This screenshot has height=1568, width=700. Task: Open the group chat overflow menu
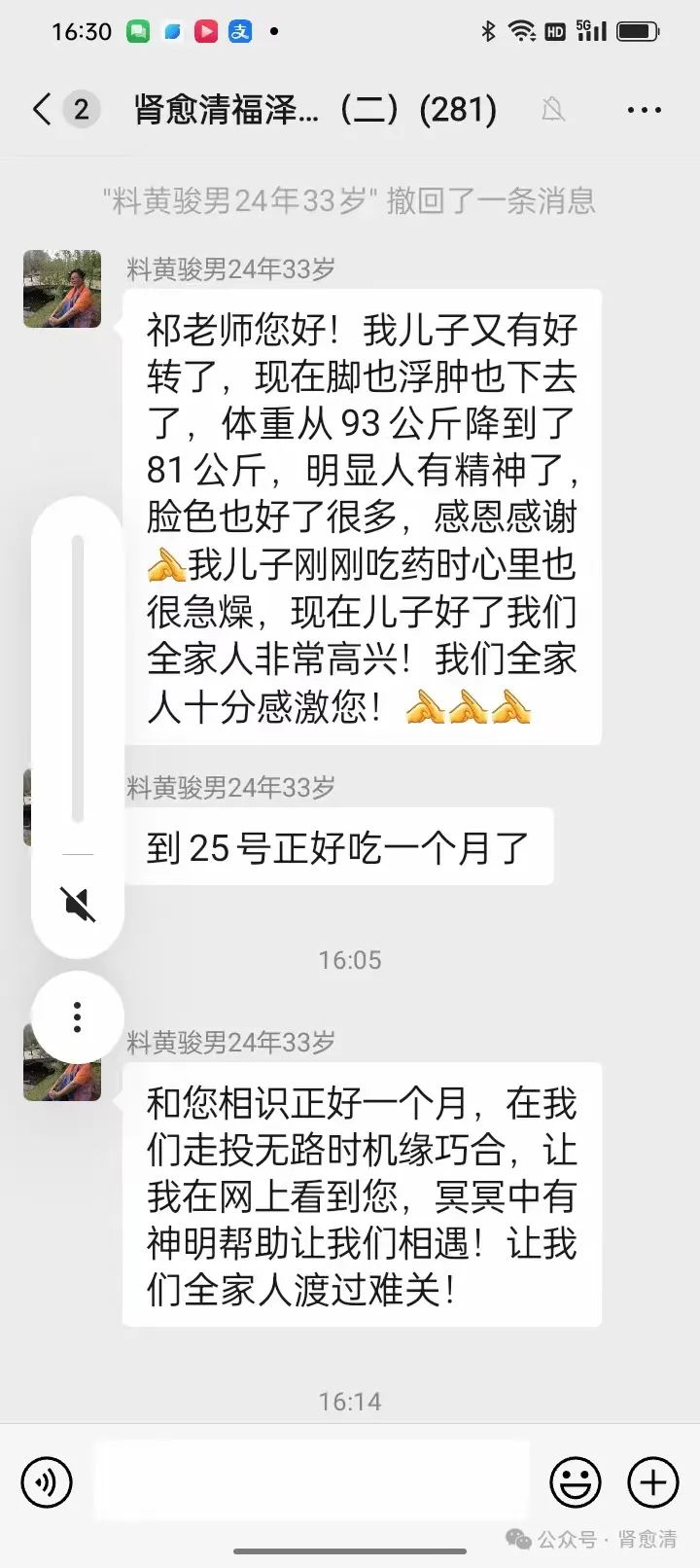click(644, 110)
